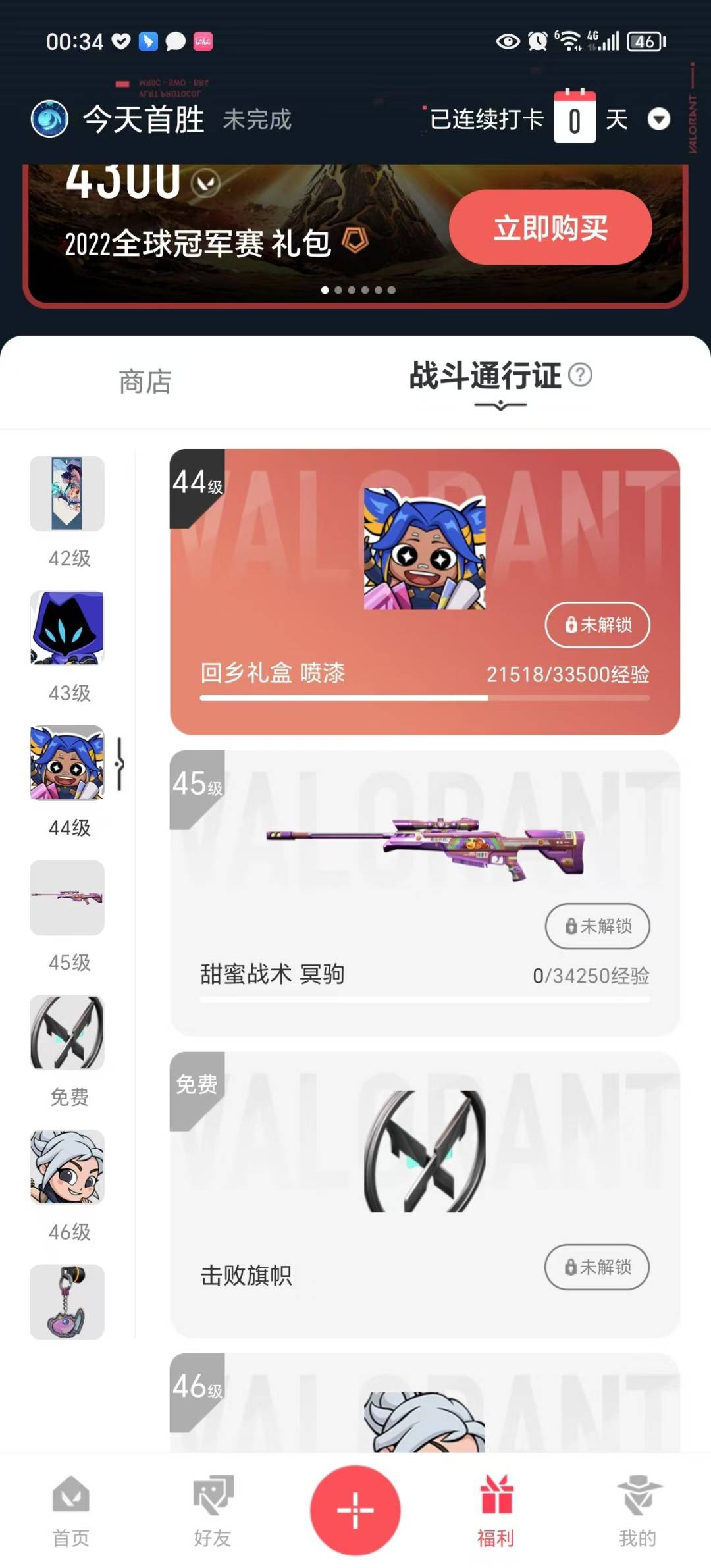
Task: Tap 未解锁 on the 甜蜜战术 冥驹 card
Action: tap(597, 926)
